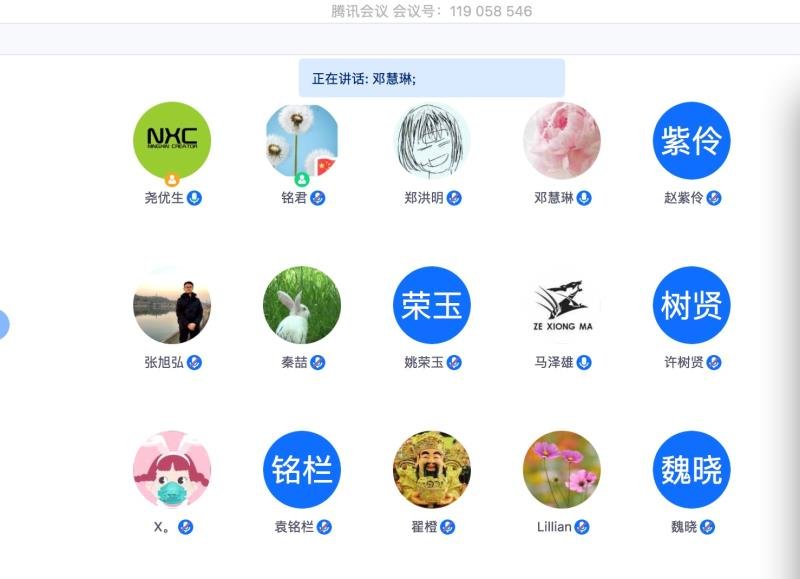The width and height of the screenshot is (800, 579).
Task: Tap participant 翟橙's avatar
Action: click(x=432, y=469)
